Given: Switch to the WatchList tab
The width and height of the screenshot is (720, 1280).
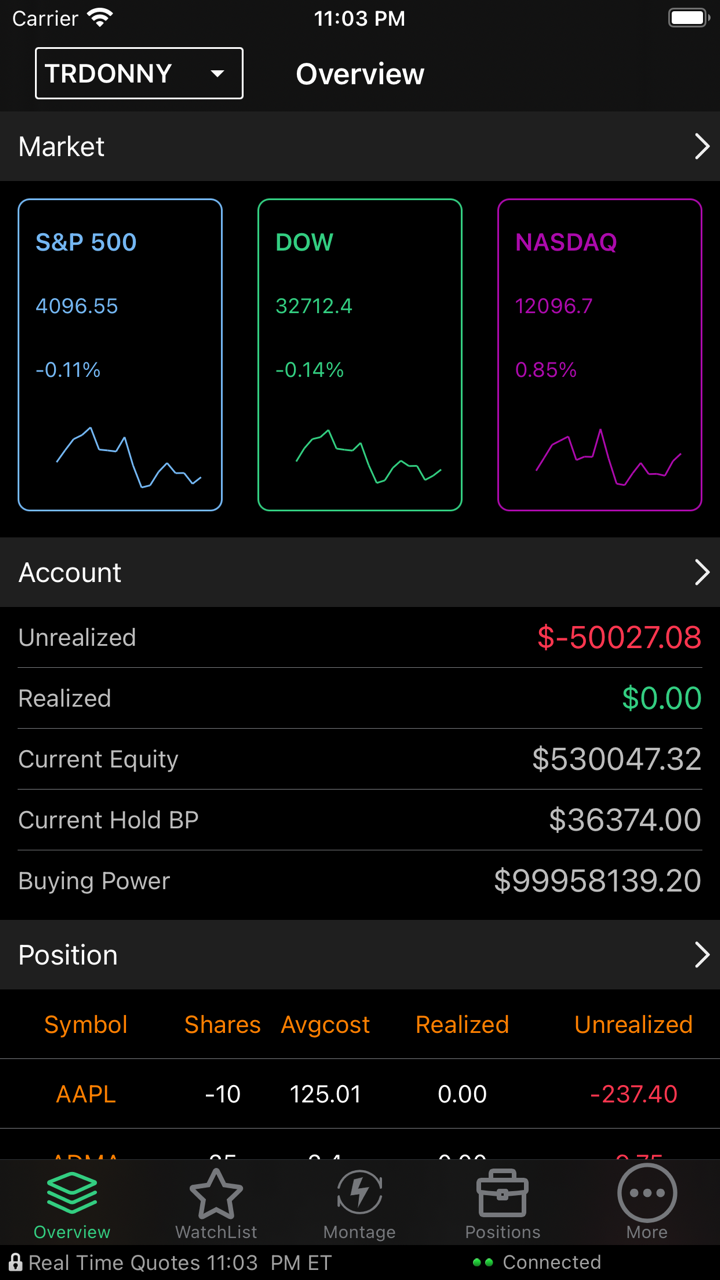Looking at the screenshot, I should coord(216,1204).
